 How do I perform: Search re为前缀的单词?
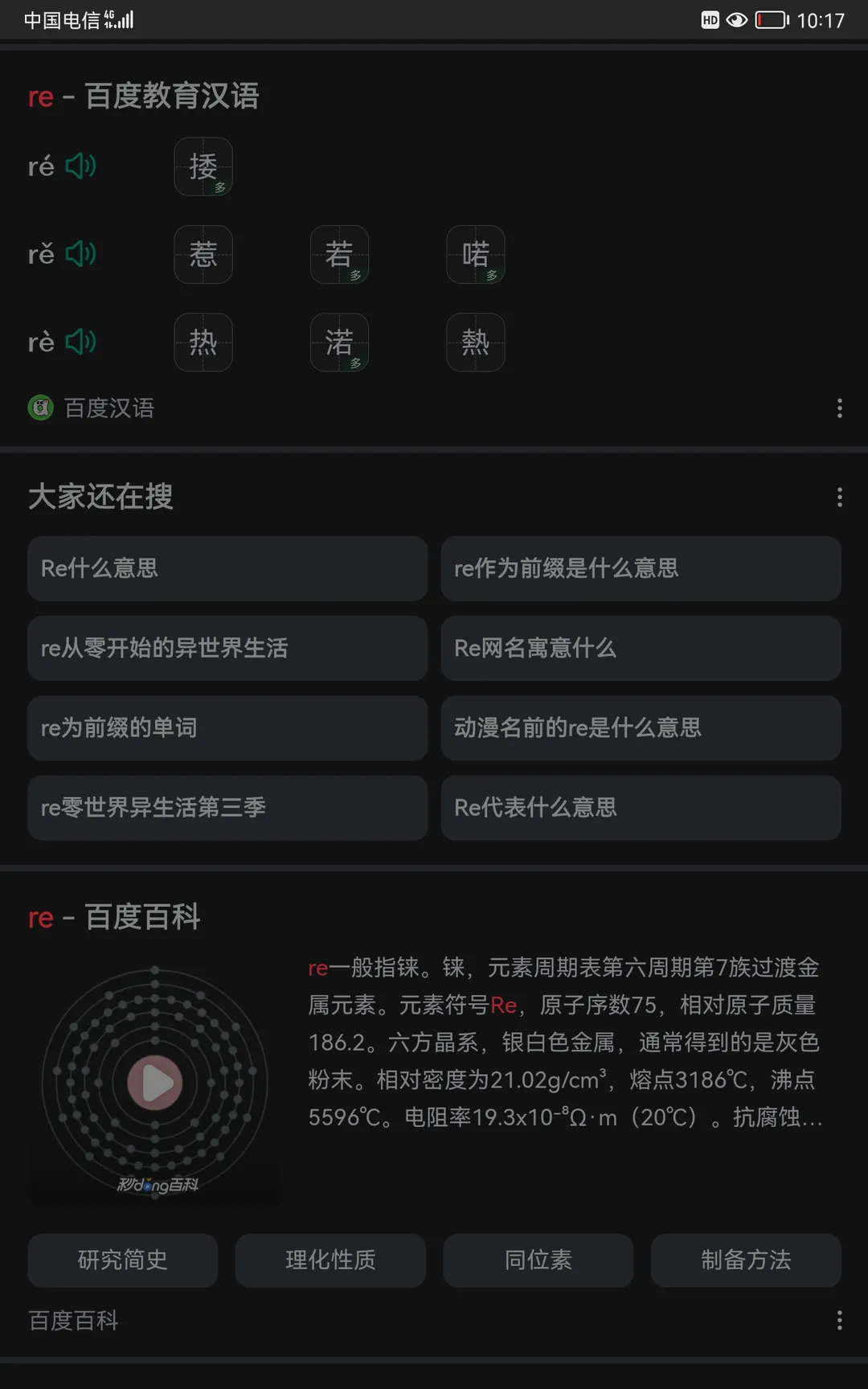pos(227,727)
